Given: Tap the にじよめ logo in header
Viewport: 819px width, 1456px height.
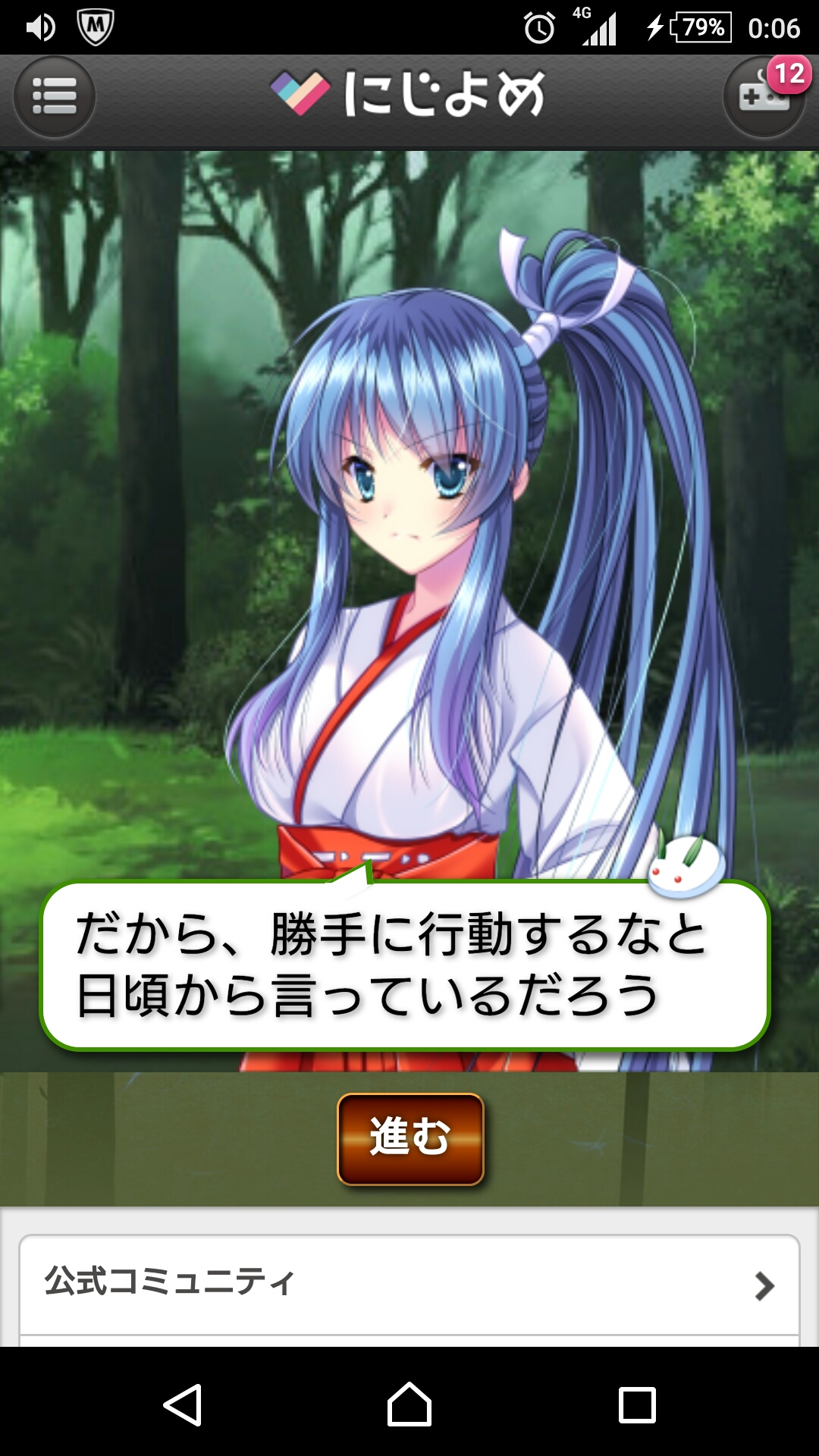Looking at the screenshot, I should [408, 94].
